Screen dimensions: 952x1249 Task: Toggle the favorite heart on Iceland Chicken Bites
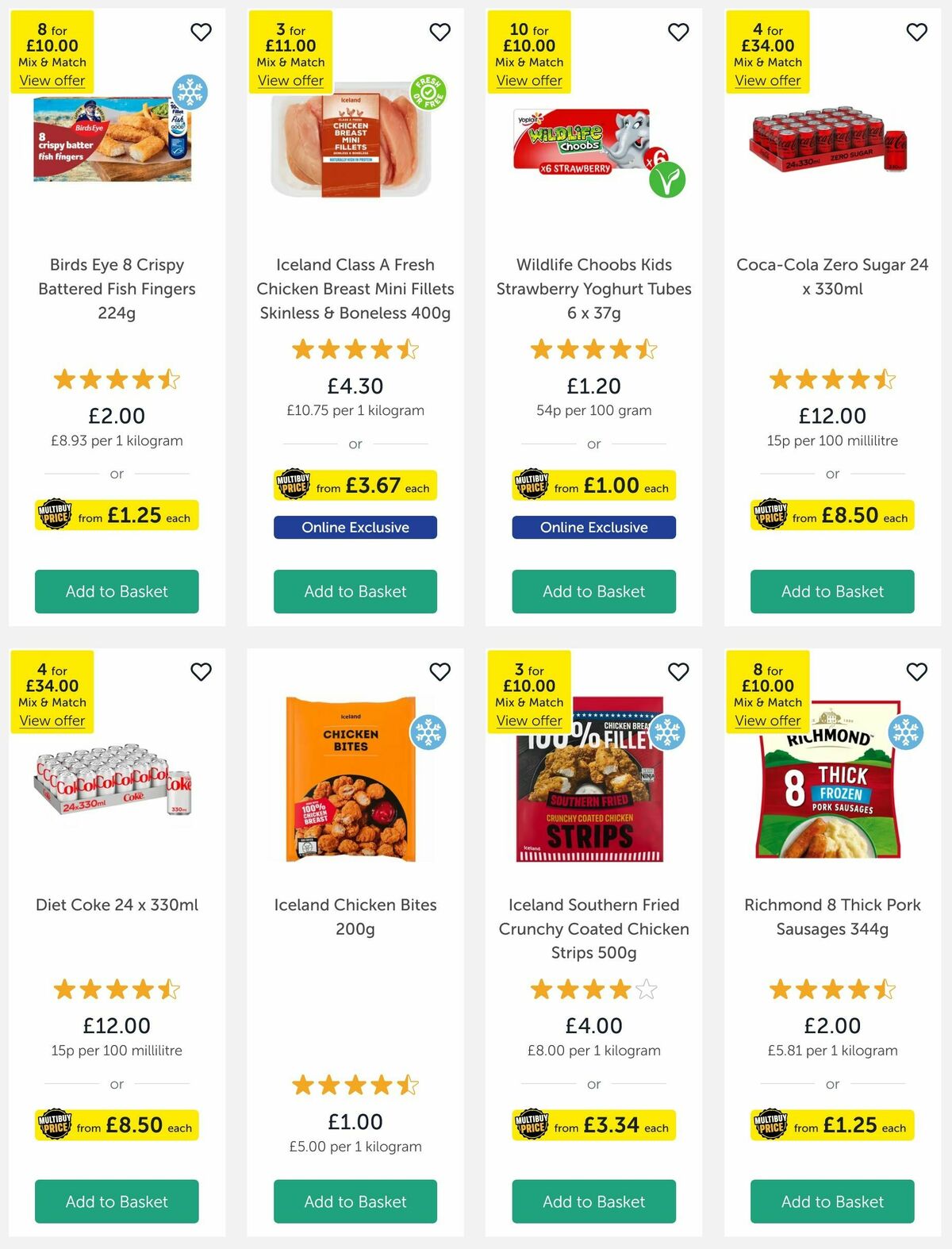[441, 671]
